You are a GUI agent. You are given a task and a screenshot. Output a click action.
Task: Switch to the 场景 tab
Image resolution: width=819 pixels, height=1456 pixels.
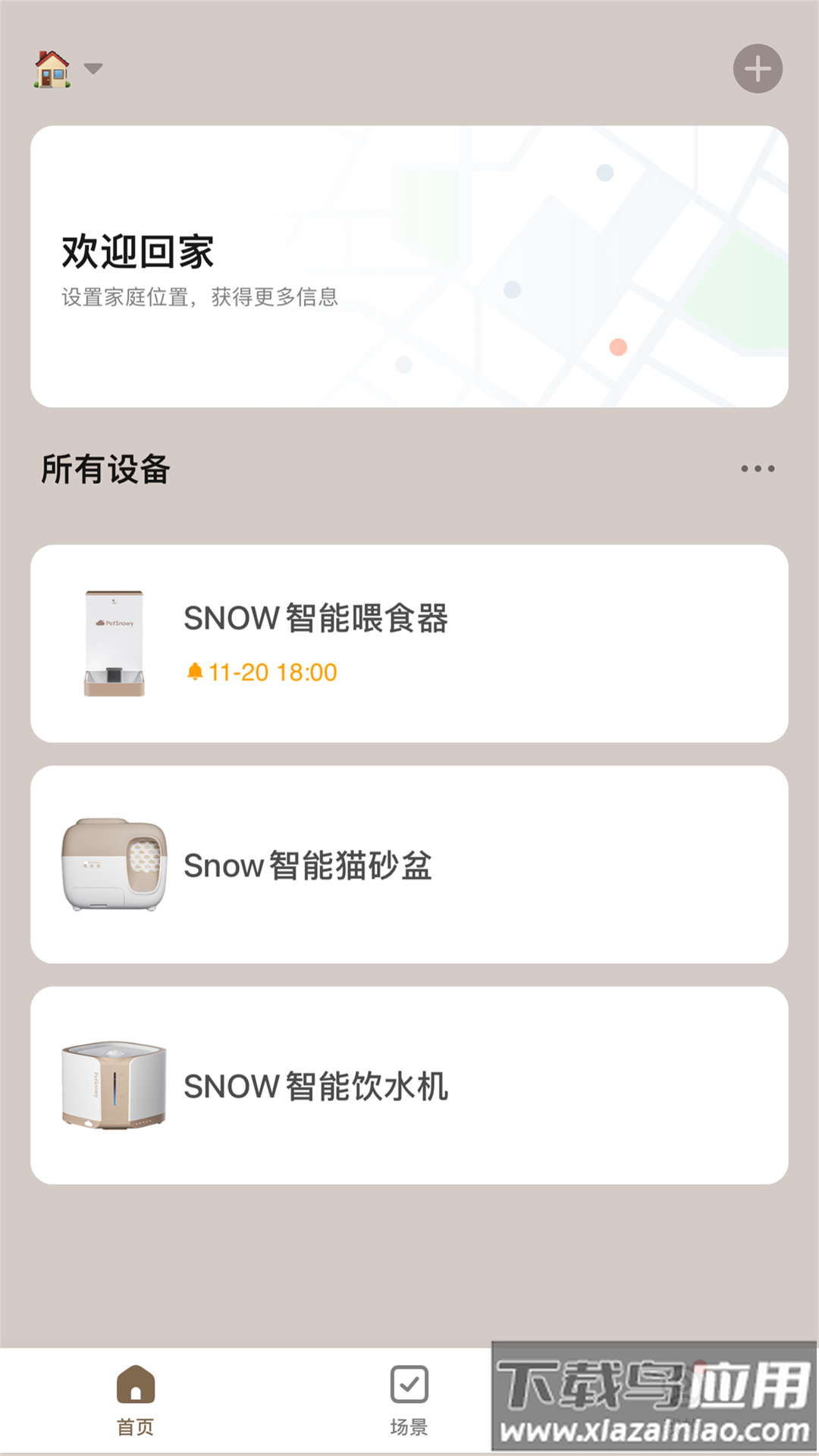pos(409,1400)
